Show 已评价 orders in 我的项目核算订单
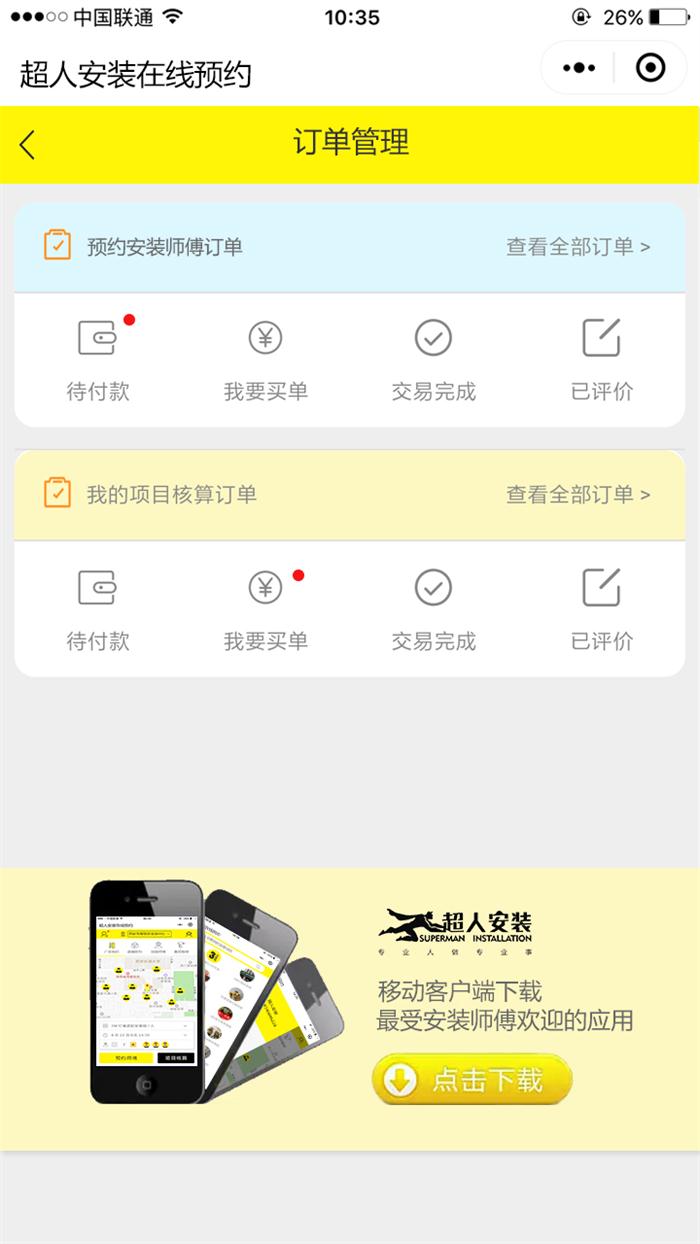Image resolution: width=700 pixels, height=1244 pixels. (601, 607)
